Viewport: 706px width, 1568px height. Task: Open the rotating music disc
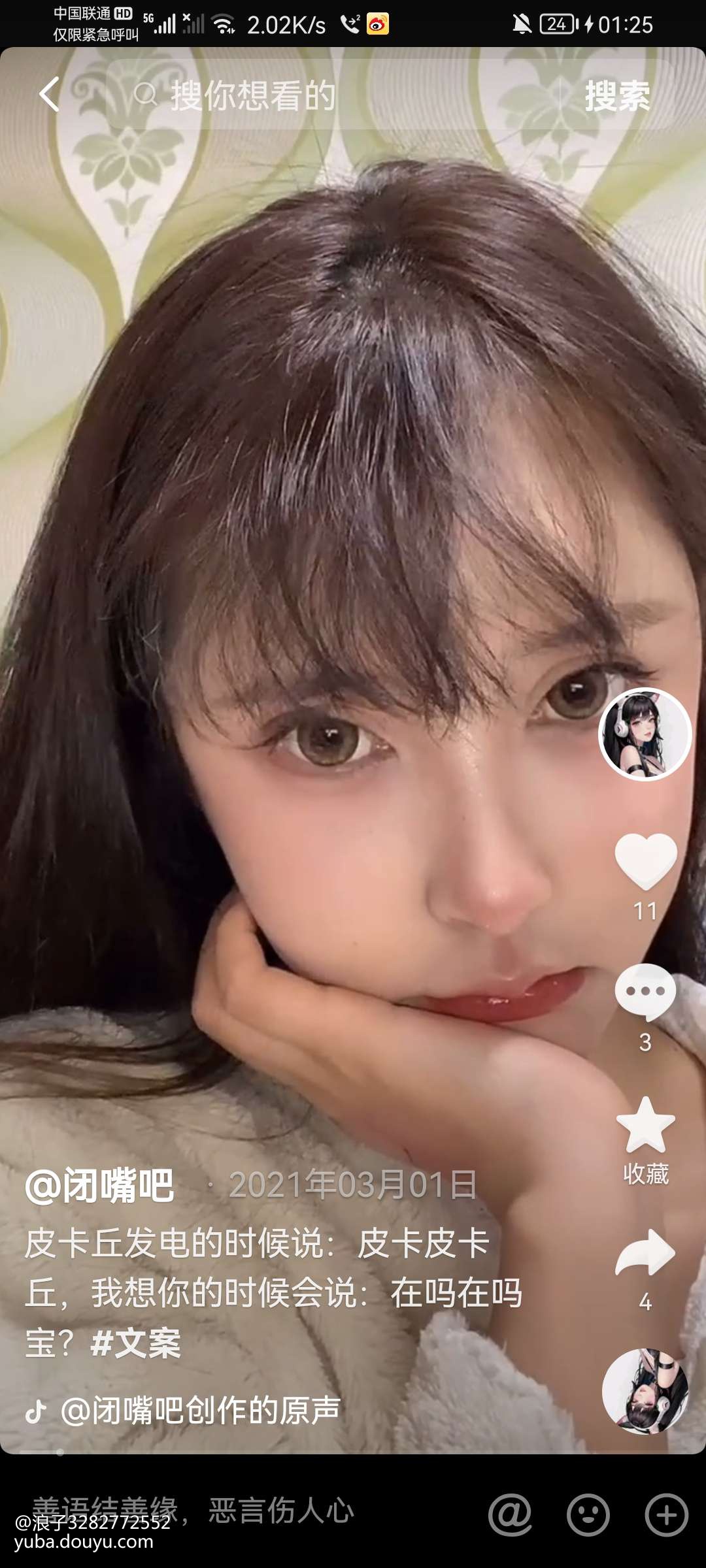click(x=645, y=1392)
